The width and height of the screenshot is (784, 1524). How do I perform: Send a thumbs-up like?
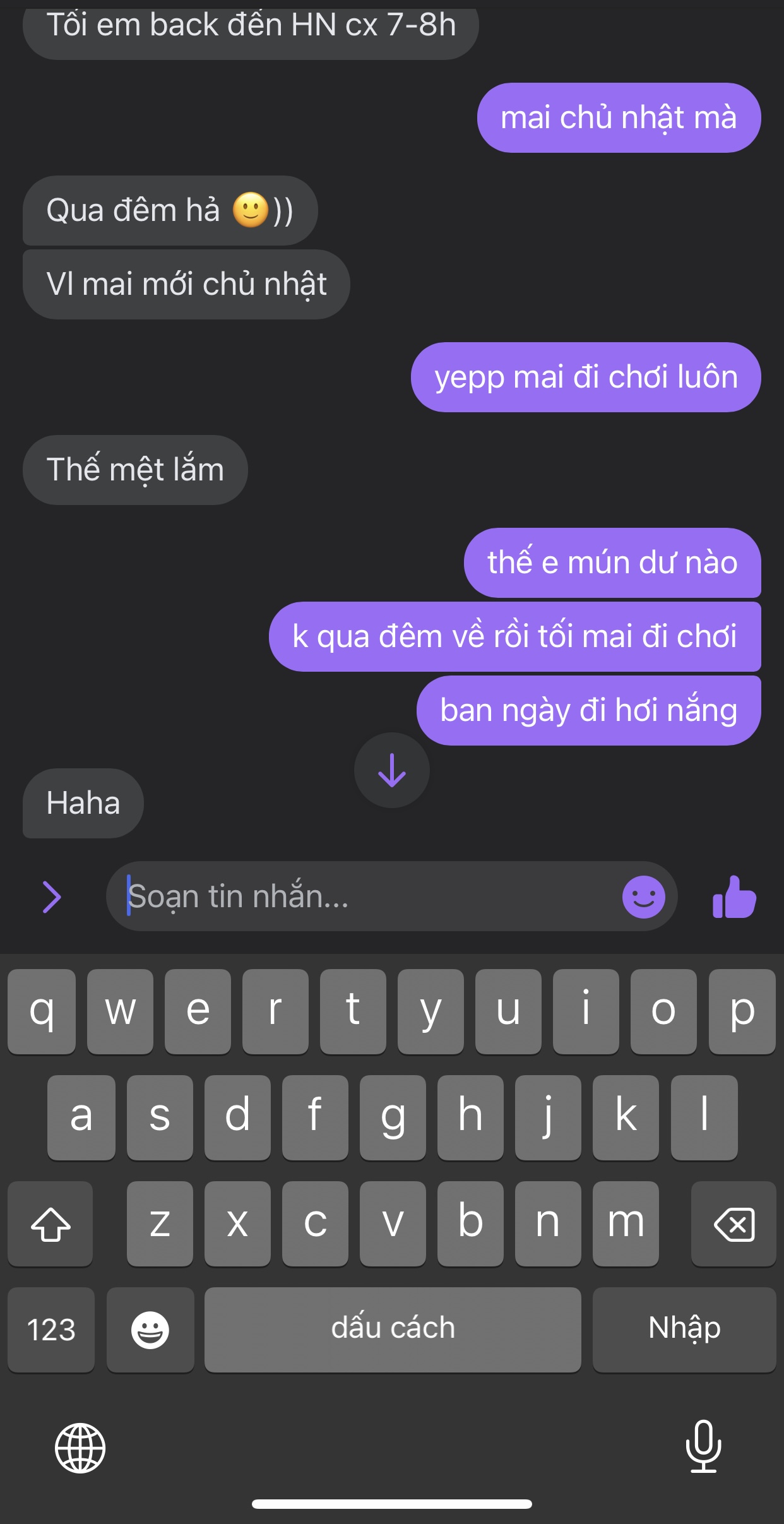(734, 896)
